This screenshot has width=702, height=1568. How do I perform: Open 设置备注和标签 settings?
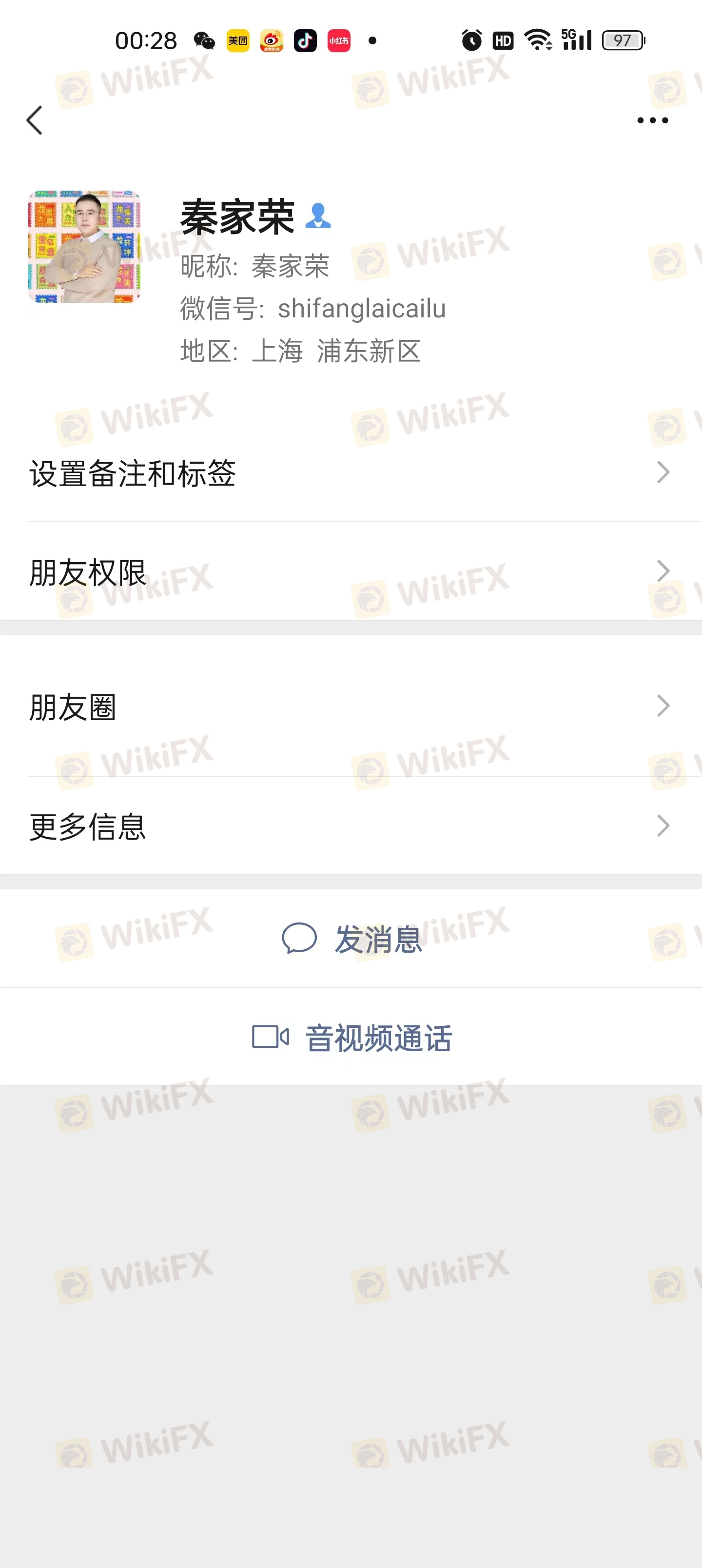pyautogui.click(x=351, y=473)
